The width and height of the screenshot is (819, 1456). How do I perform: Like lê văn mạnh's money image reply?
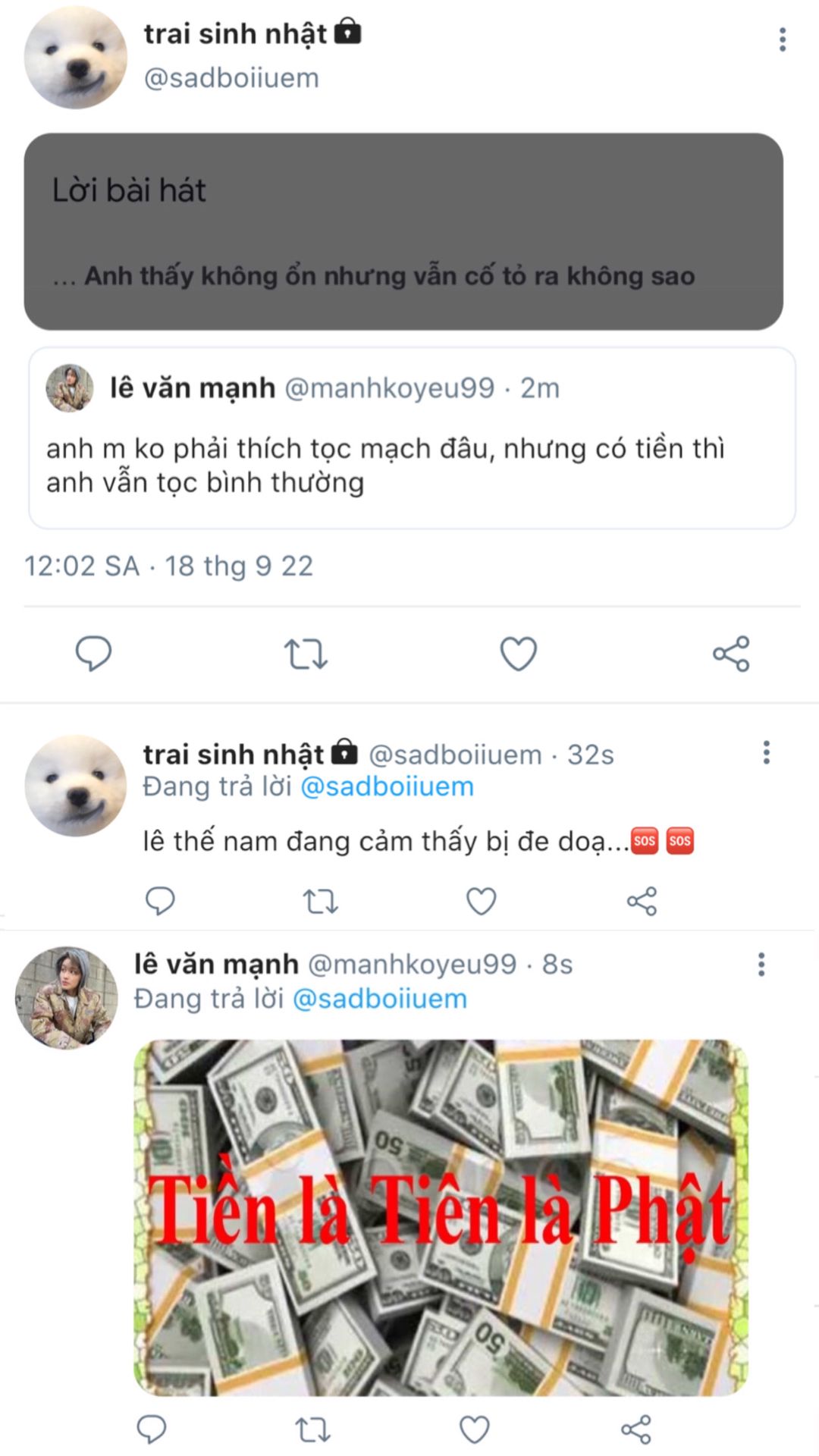475,1429
